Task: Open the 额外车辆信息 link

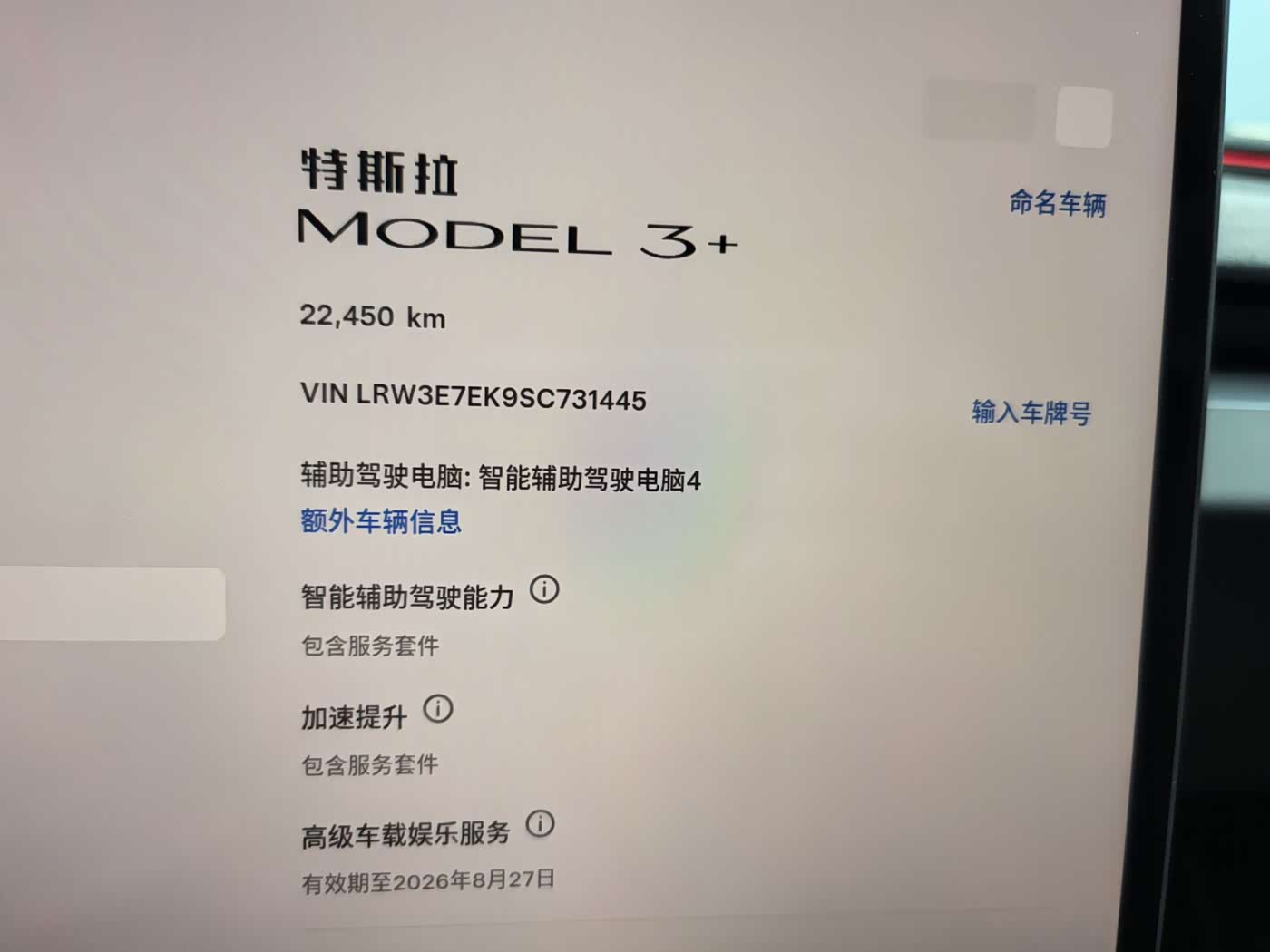Action: pyautogui.click(x=381, y=521)
